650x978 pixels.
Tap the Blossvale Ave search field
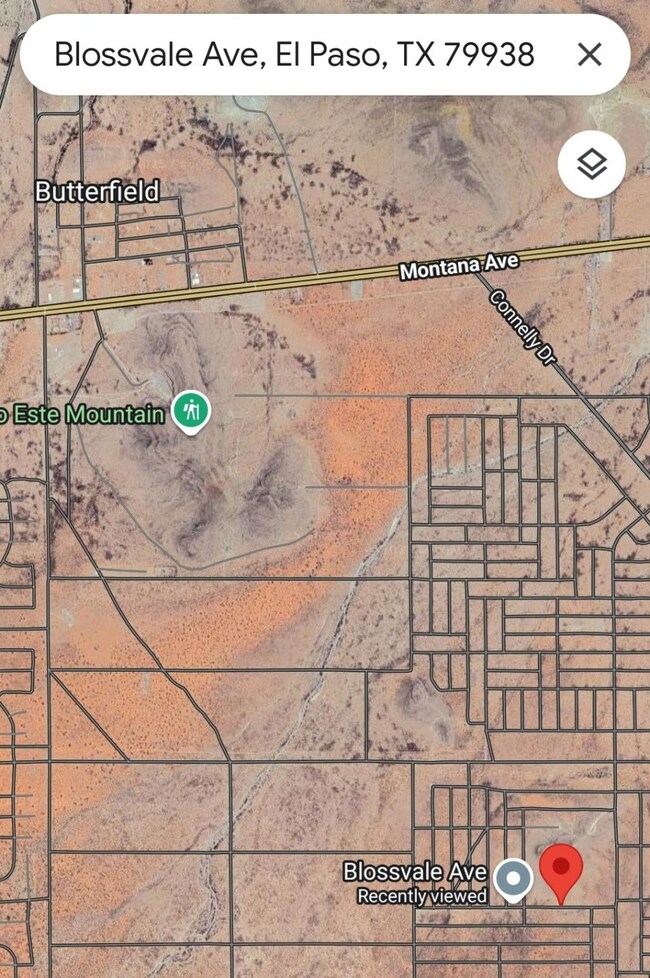pyautogui.click(x=294, y=54)
